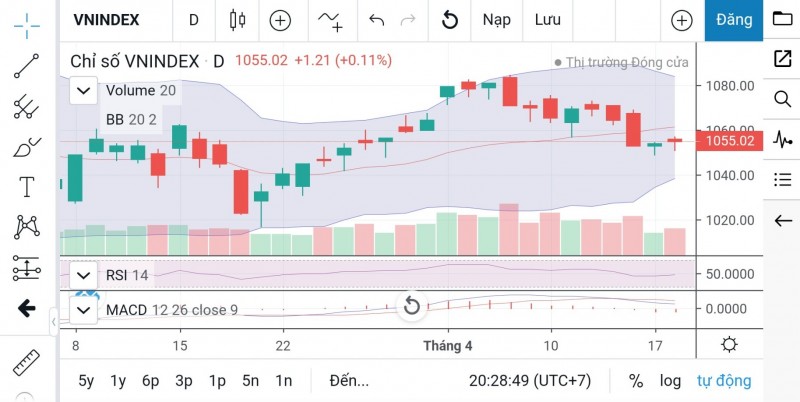This screenshot has width=800, height=402.
Task: Add or compare a symbol
Action: point(280,20)
